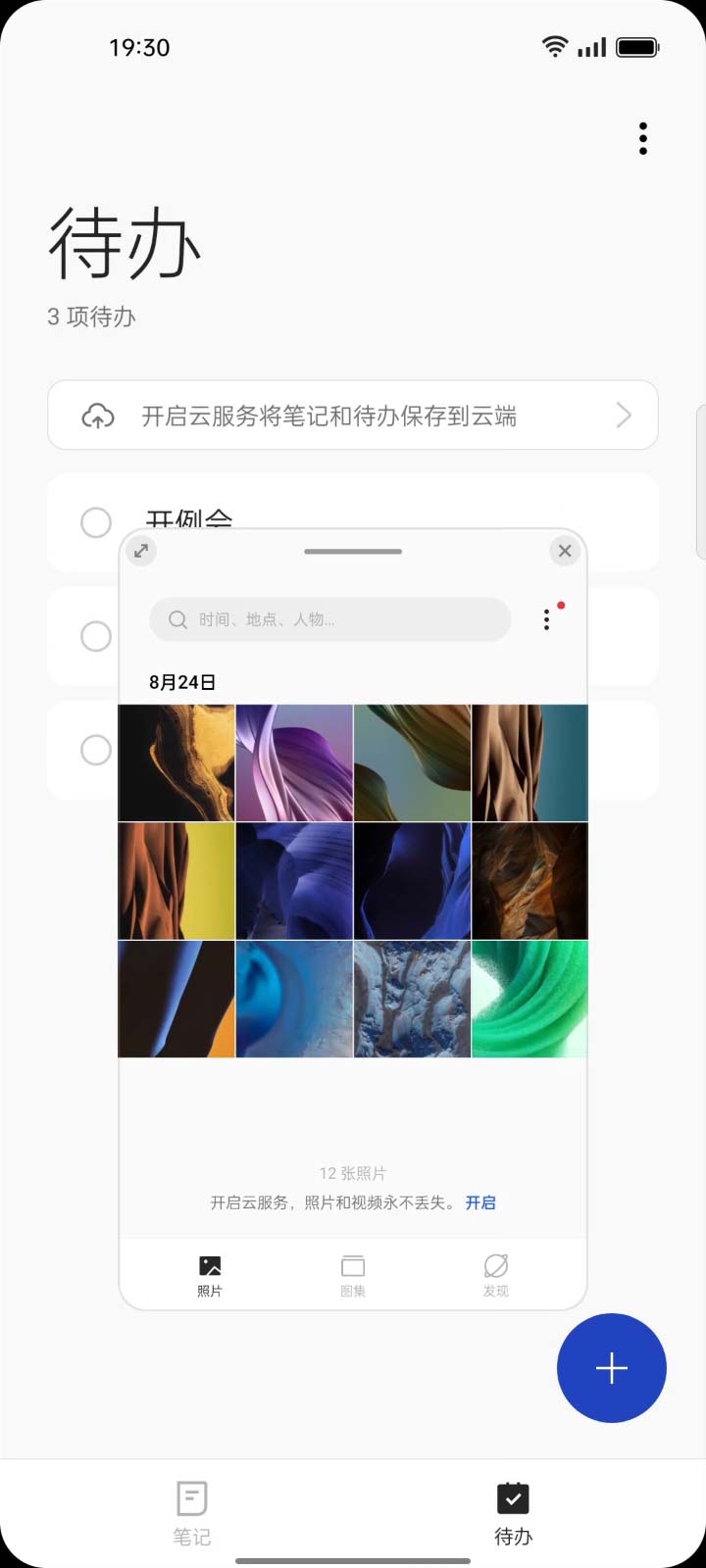706x1568 pixels.
Task: Select the 待办 to-do tab
Action: click(x=513, y=1512)
